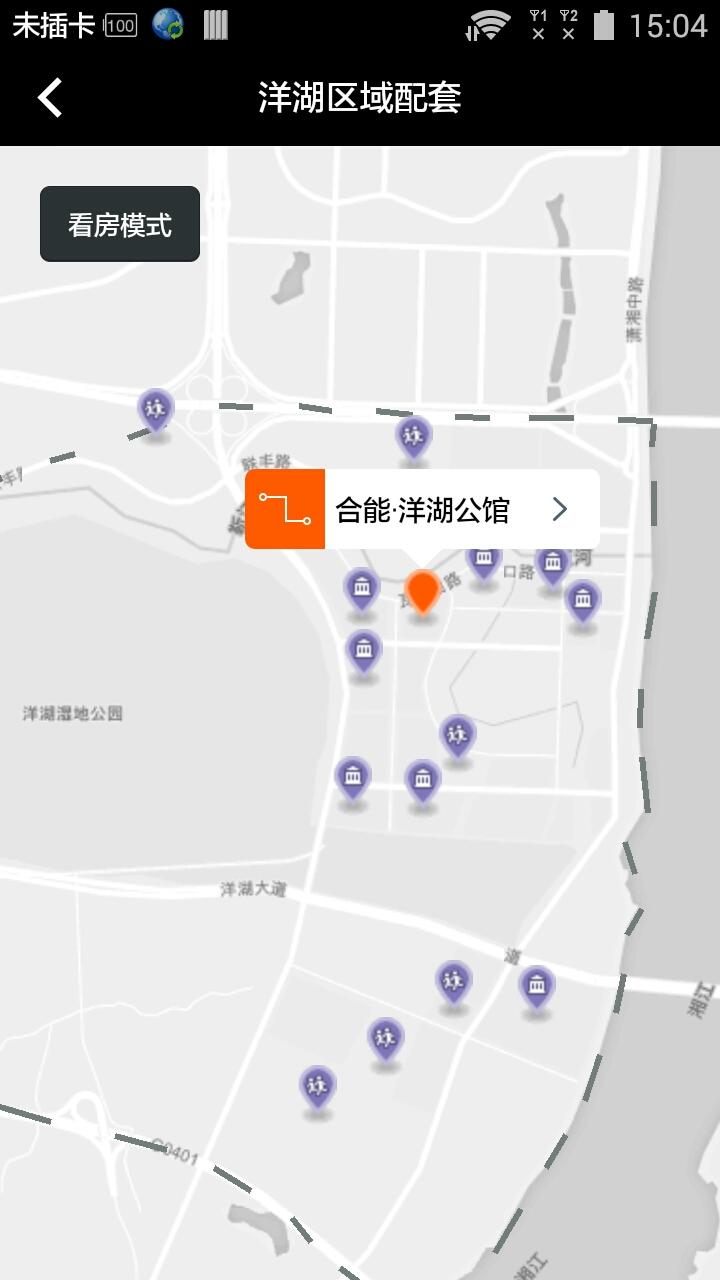
Task: Go back using the left arrow
Action: tap(47, 99)
